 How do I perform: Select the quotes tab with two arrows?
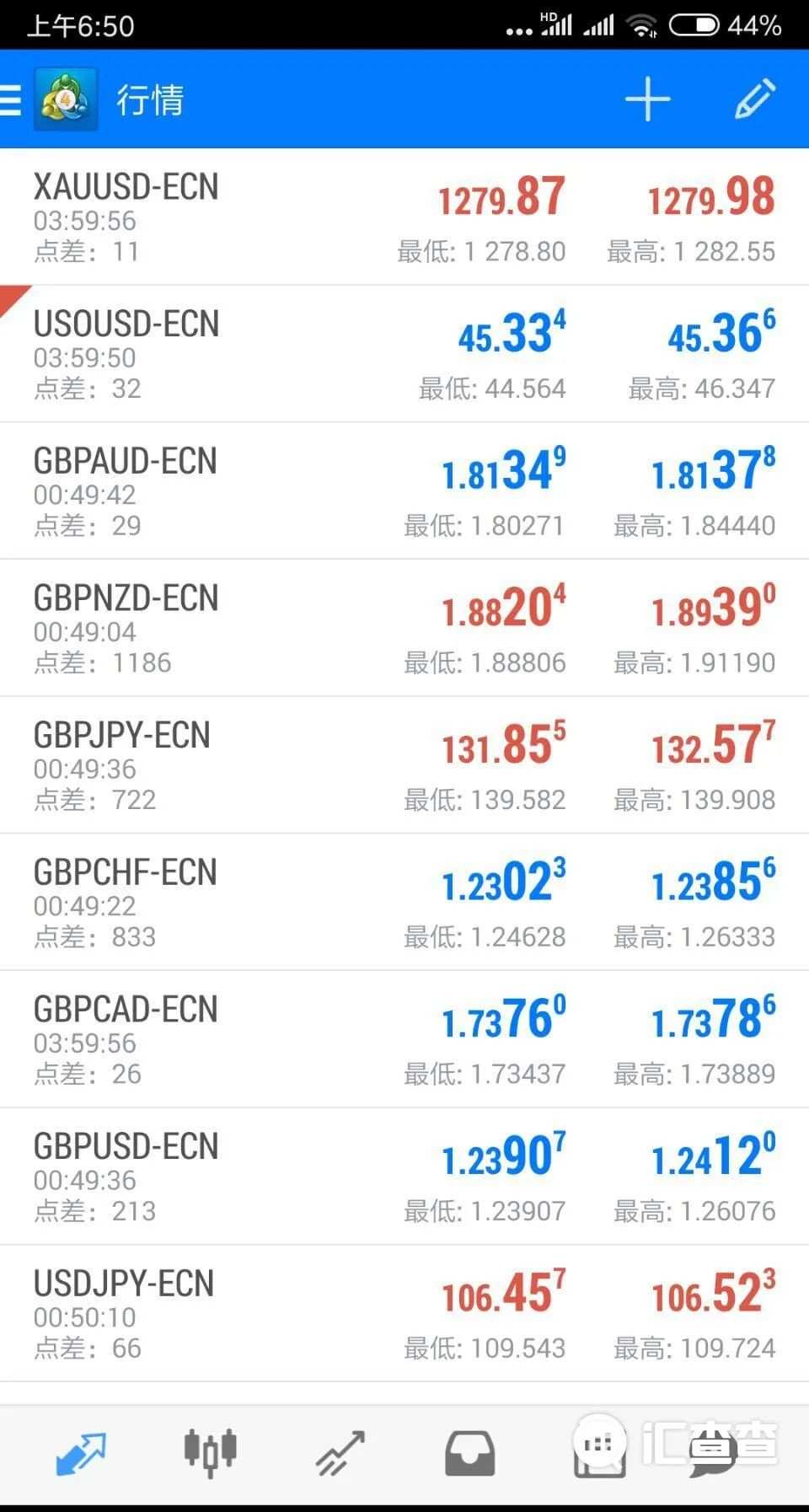click(81, 1453)
